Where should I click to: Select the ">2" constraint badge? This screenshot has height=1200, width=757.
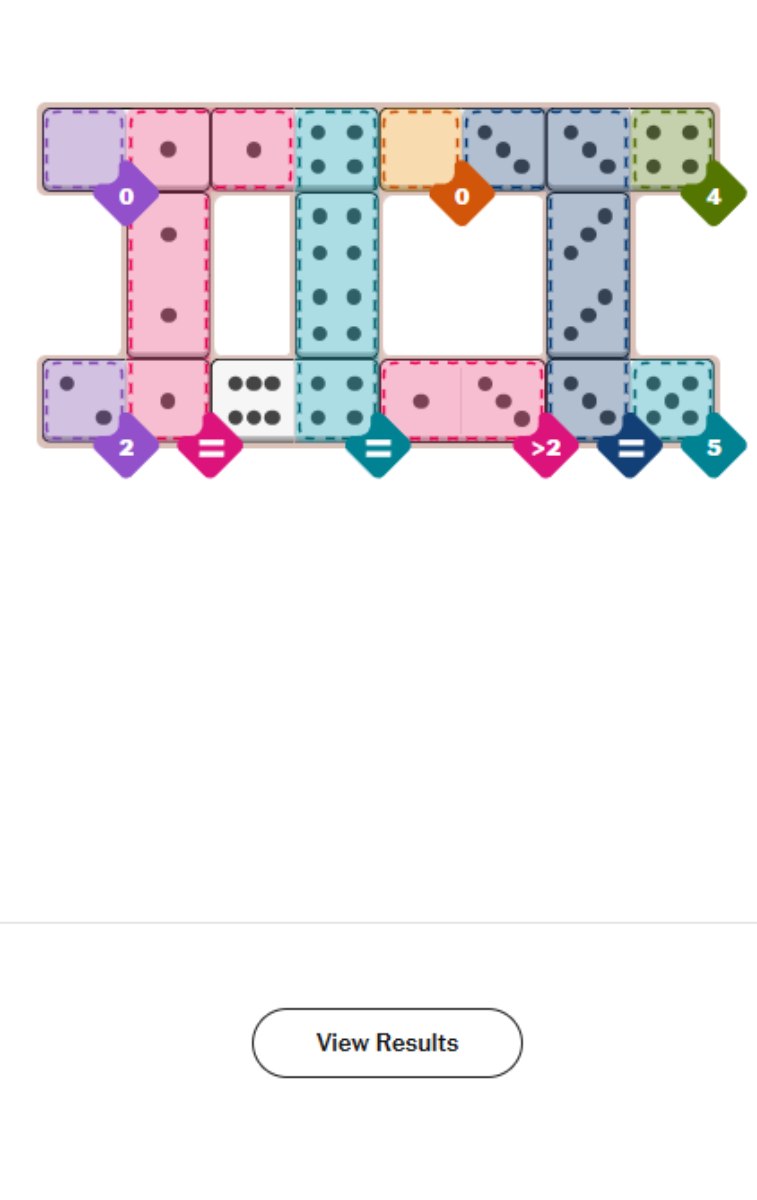click(546, 449)
